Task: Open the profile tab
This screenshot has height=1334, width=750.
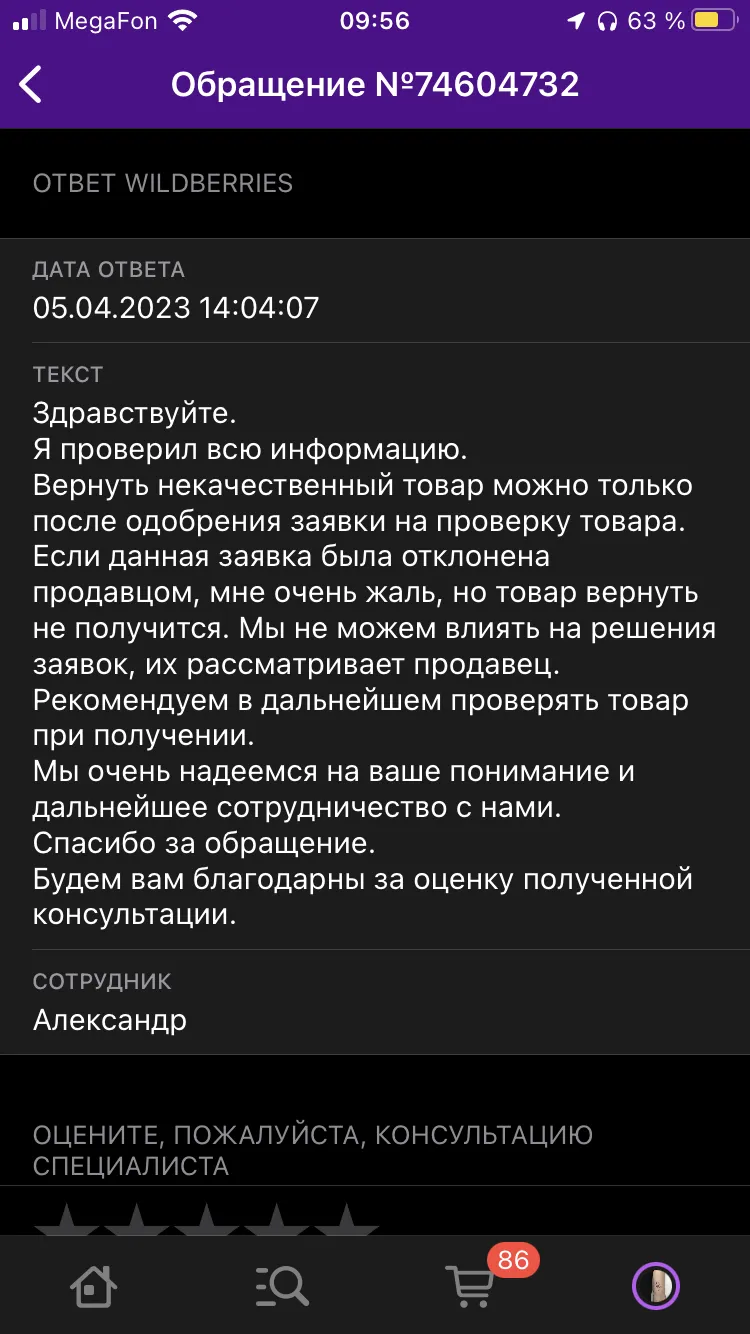Action: click(656, 1285)
